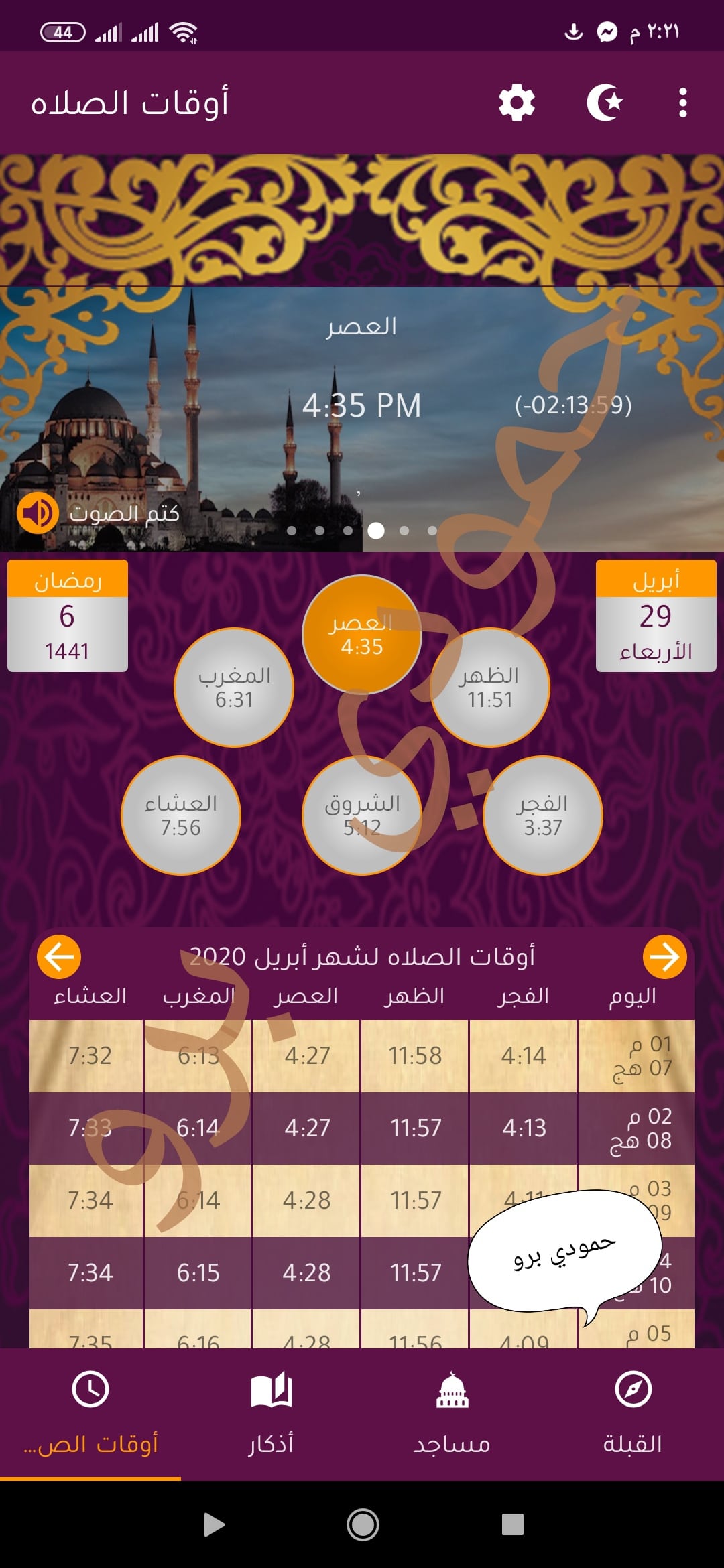Viewport: 724px width, 1568px height.
Task: Open the أوقات الصلاة bottom tab
Action: (x=90, y=1413)
